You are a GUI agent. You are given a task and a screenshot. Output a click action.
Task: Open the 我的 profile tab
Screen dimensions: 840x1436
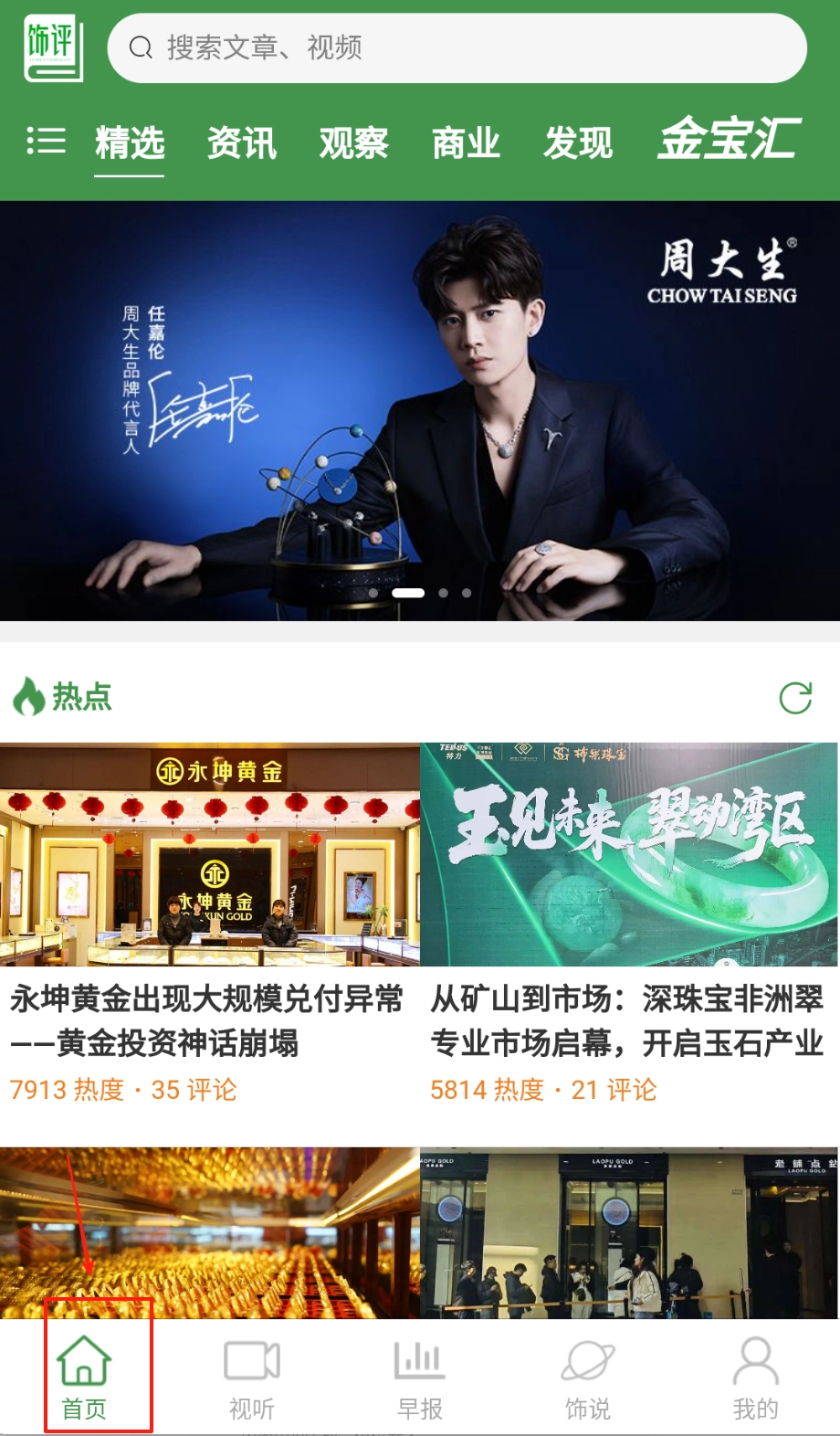point(756,1378)
